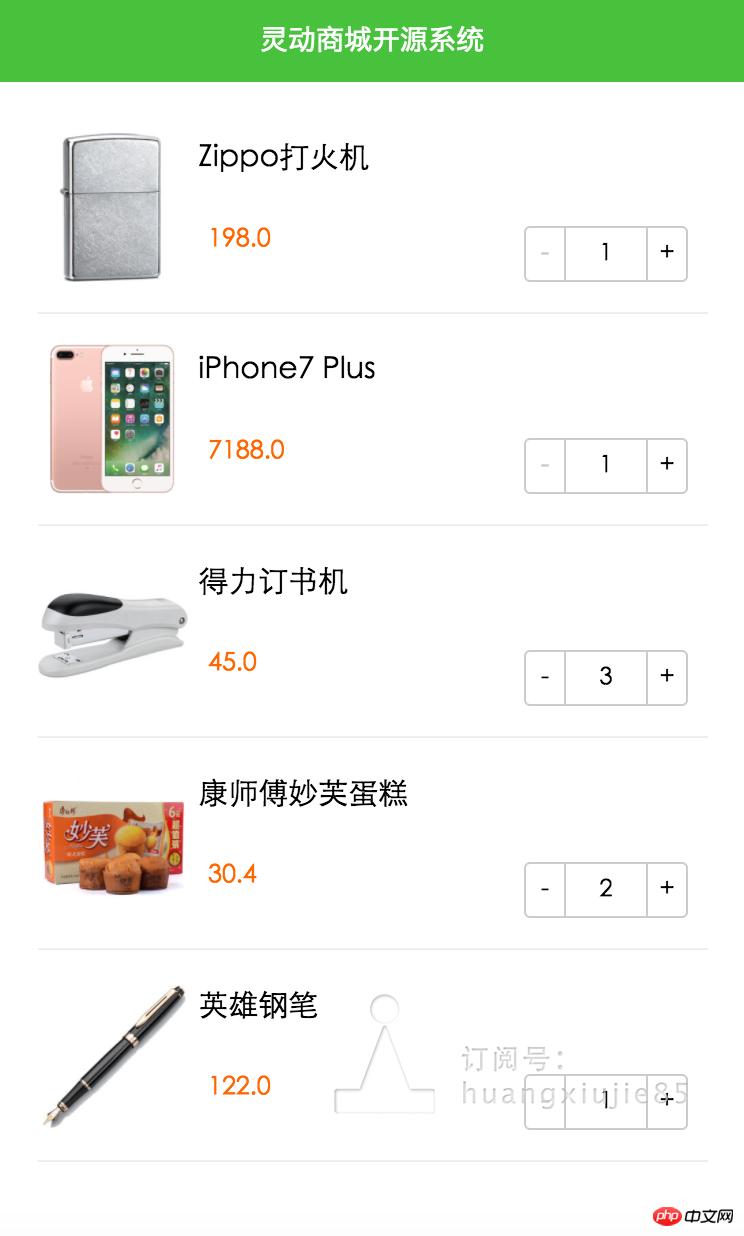Open the iPhone7 Plus product title
744x1236 pixels.
(x=287, y=368)
